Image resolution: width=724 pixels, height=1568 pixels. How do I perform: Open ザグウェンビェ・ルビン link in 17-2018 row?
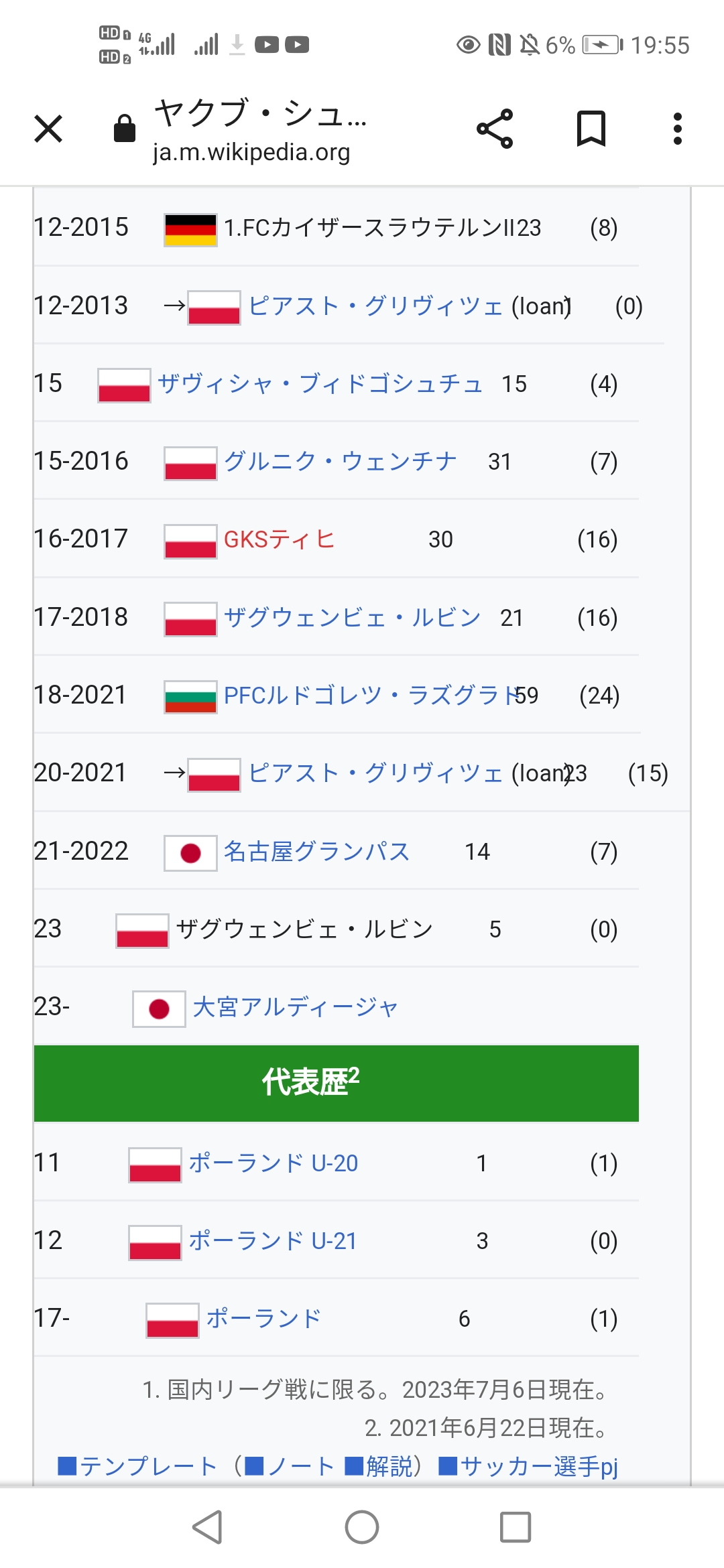(x=353, y=618)
